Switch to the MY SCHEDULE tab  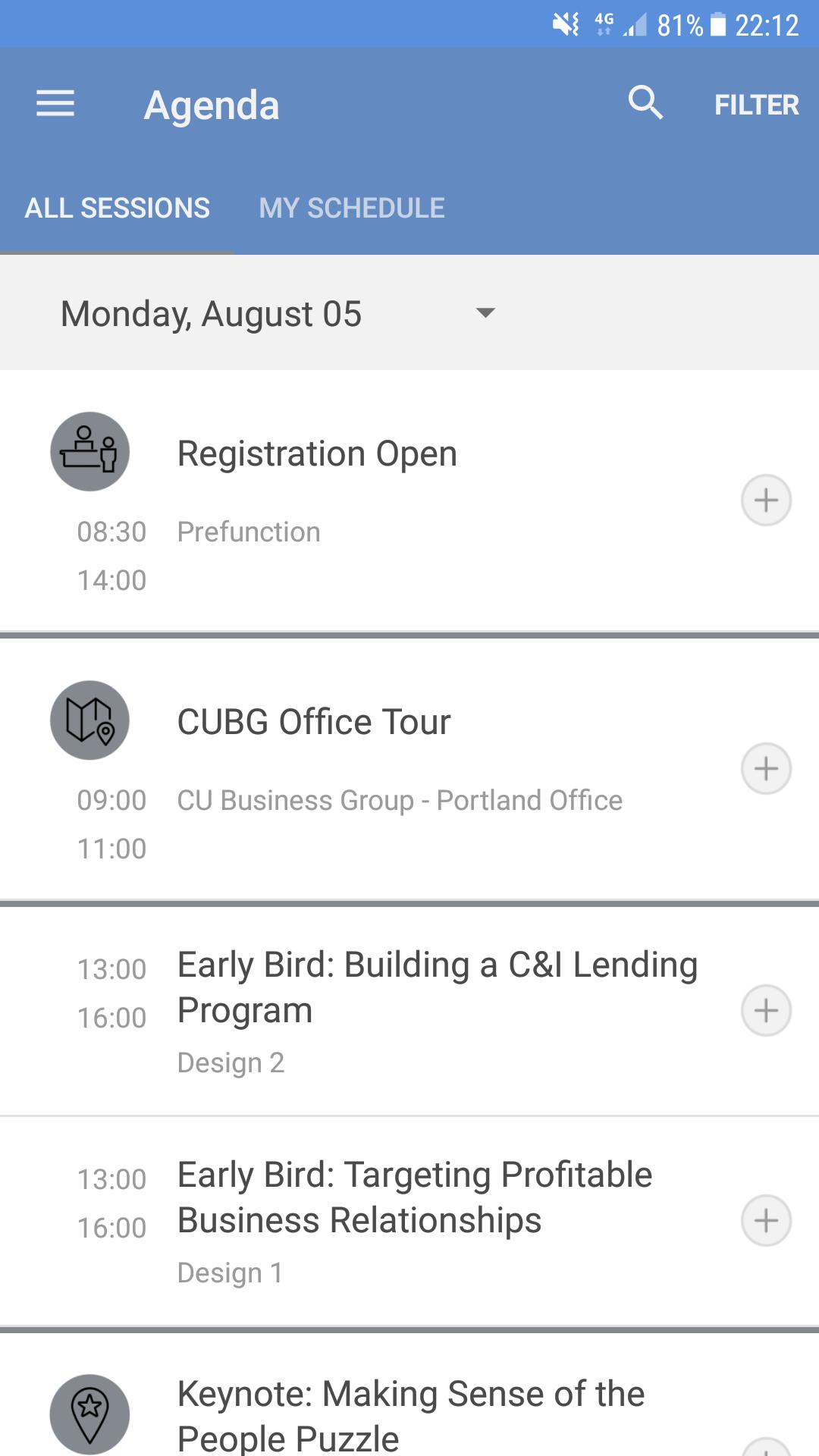pyautogui.click(x=352, y=207)
